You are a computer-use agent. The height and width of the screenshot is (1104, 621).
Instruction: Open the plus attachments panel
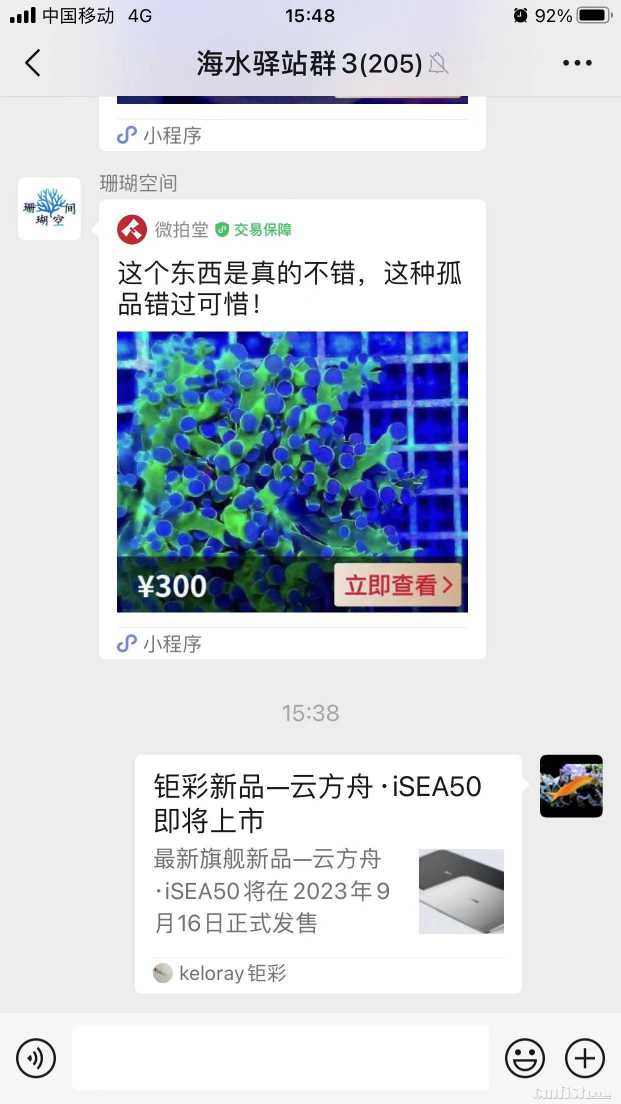[585, 1057]
